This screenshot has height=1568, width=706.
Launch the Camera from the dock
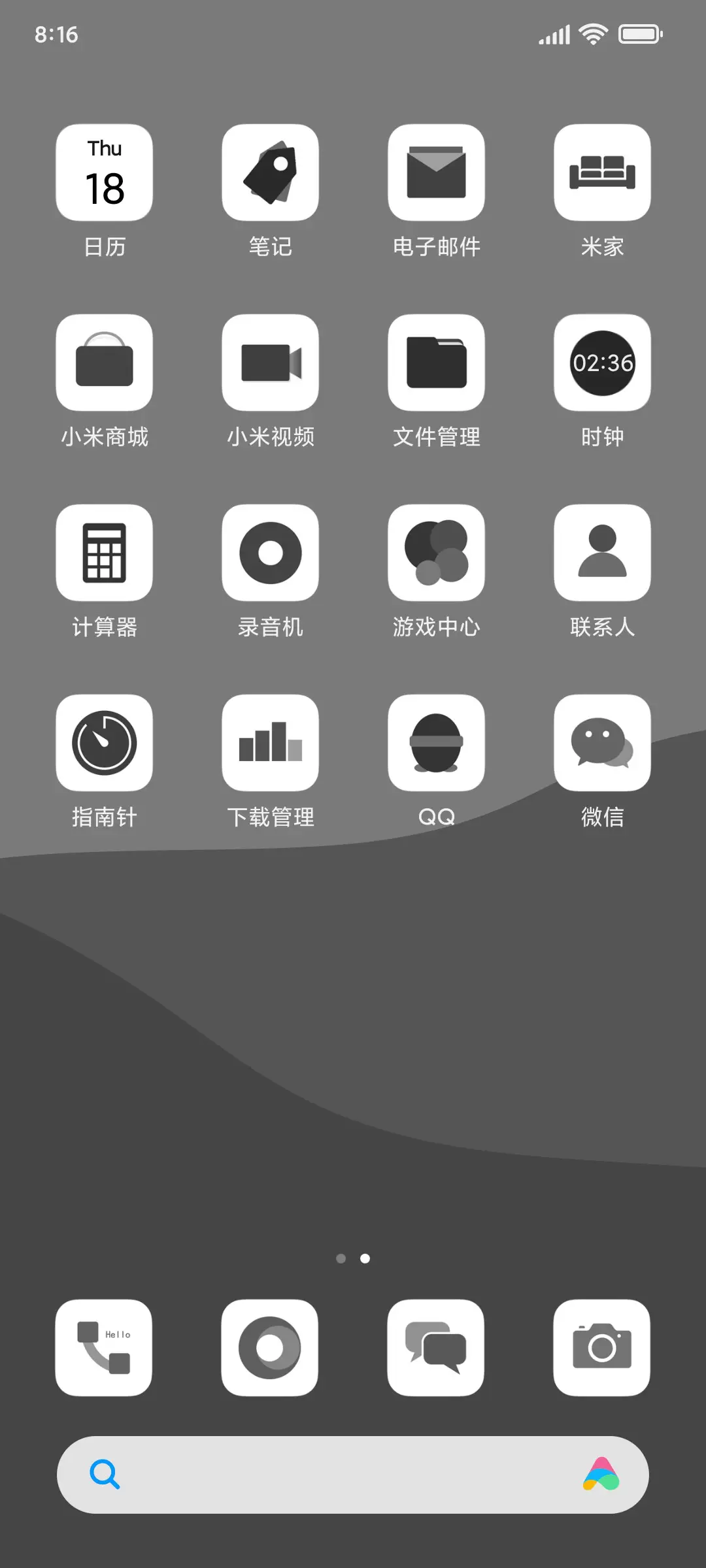coord(601,1349)
